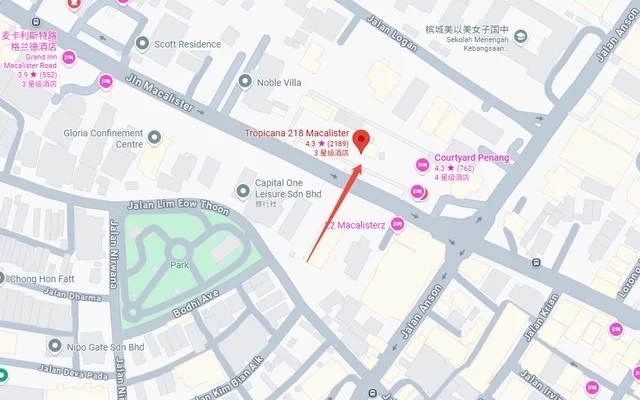Open the Grand Inn Macalister Road hotel marker
This screenshot has height=400, width=640.
point(106,81)
